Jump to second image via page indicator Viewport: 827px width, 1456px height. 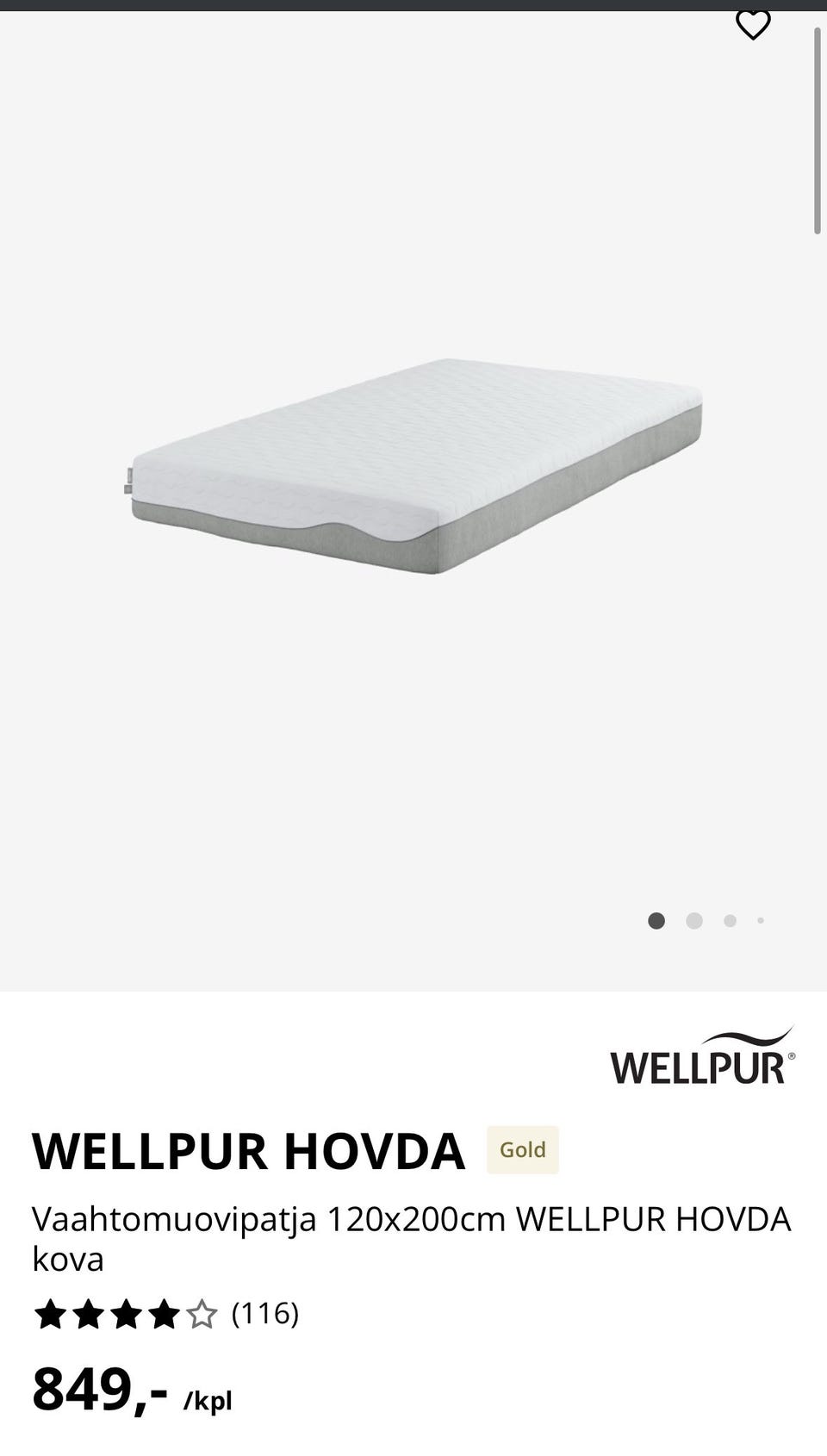pyautogui.click(x=694, y=921)
